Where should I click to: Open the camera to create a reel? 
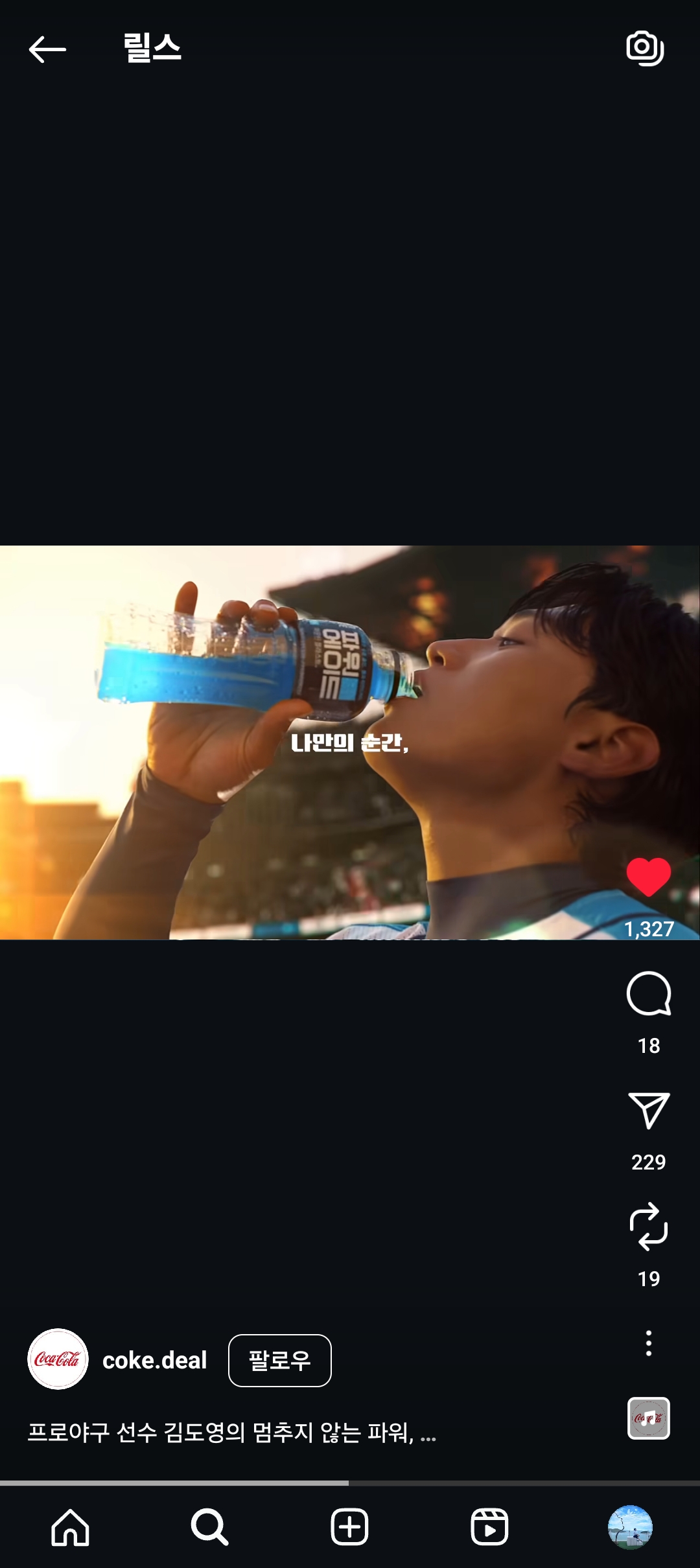coord(645,49)
